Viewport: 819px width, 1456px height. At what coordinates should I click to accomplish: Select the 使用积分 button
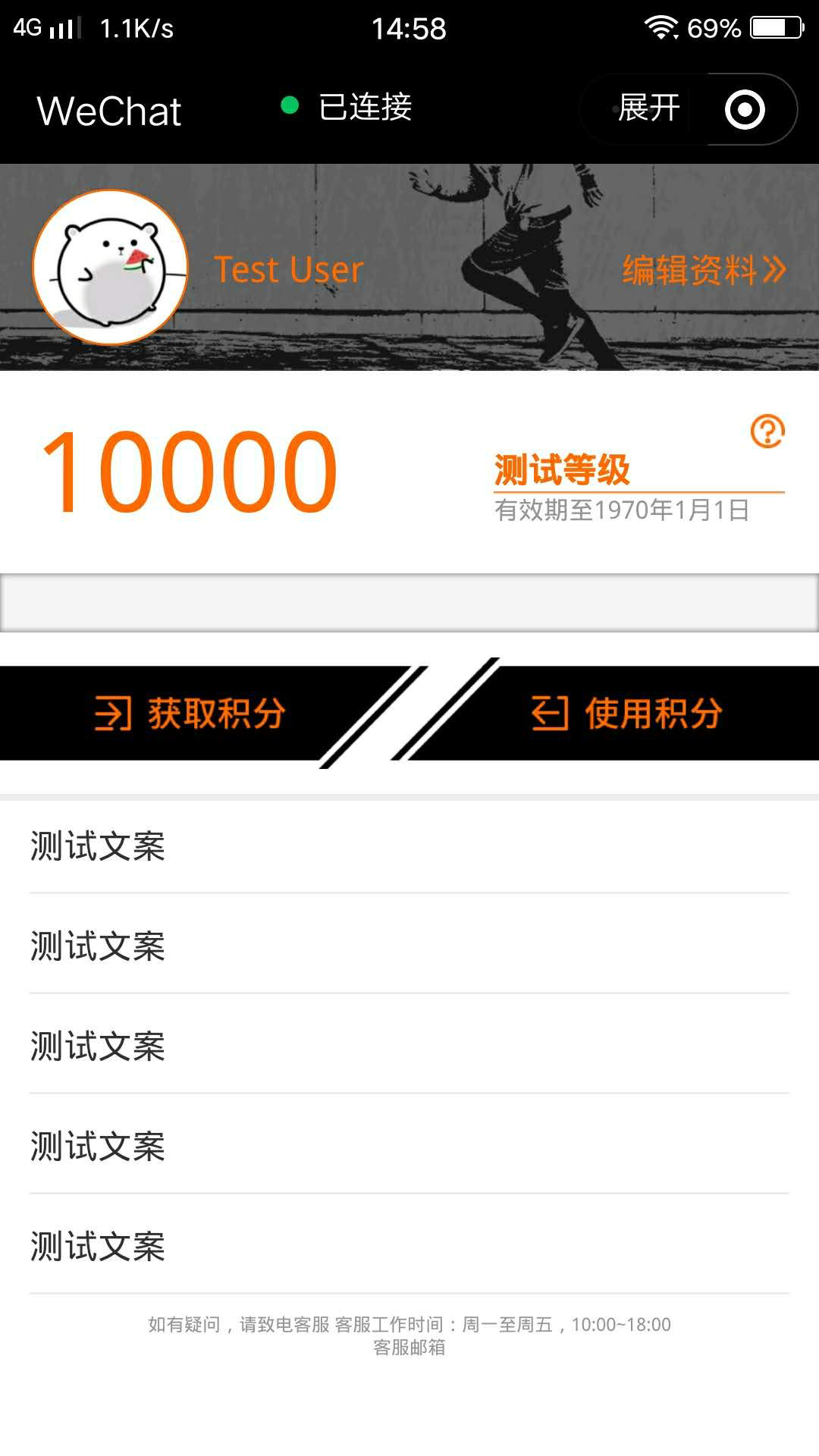click(626, 714)
